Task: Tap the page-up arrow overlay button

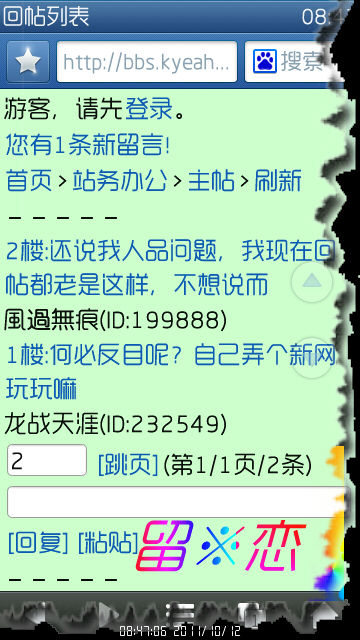Action: (x=312, y=282)
